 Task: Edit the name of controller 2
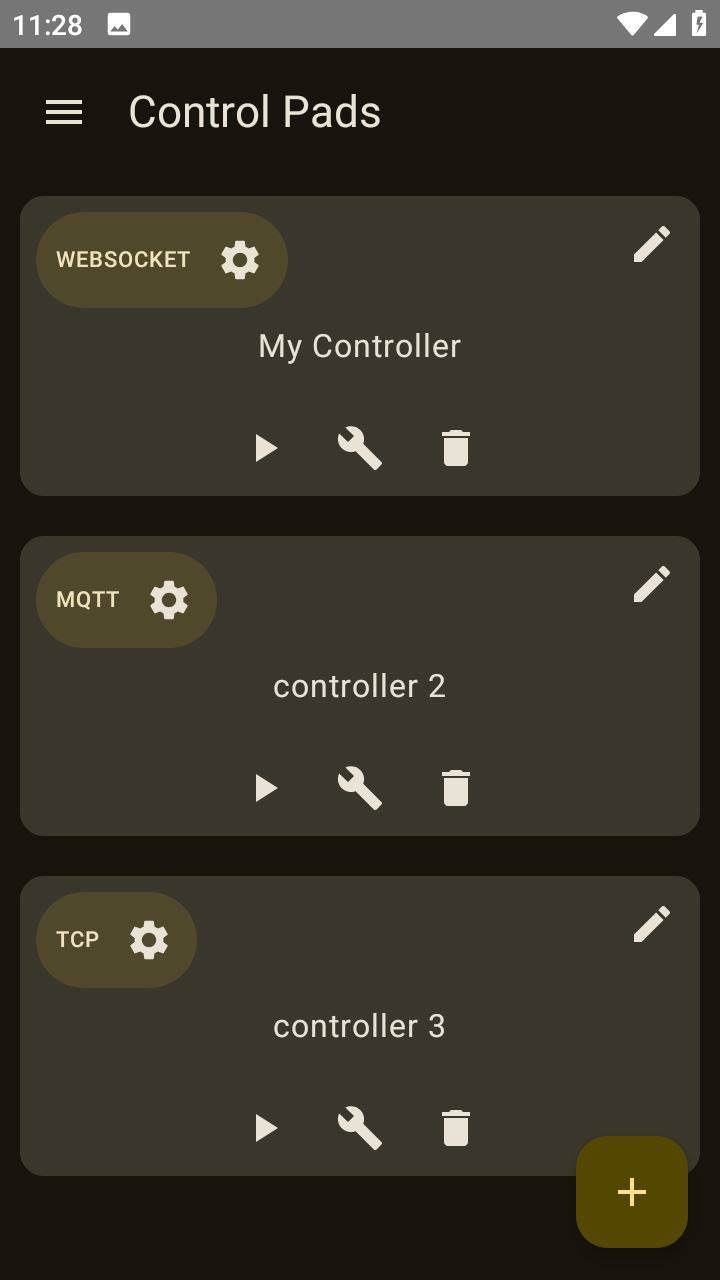click(652, 584)
